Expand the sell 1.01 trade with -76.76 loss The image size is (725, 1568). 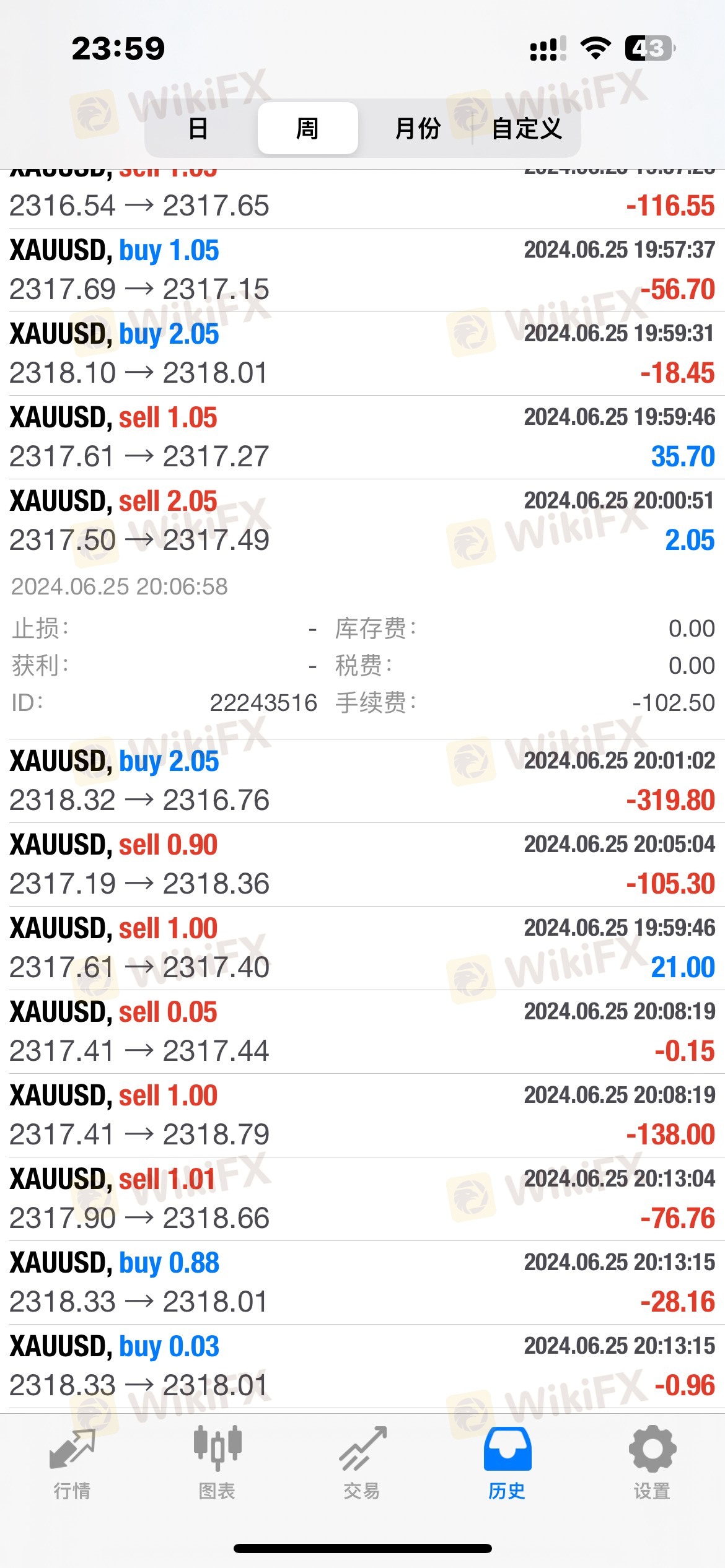362,1199
